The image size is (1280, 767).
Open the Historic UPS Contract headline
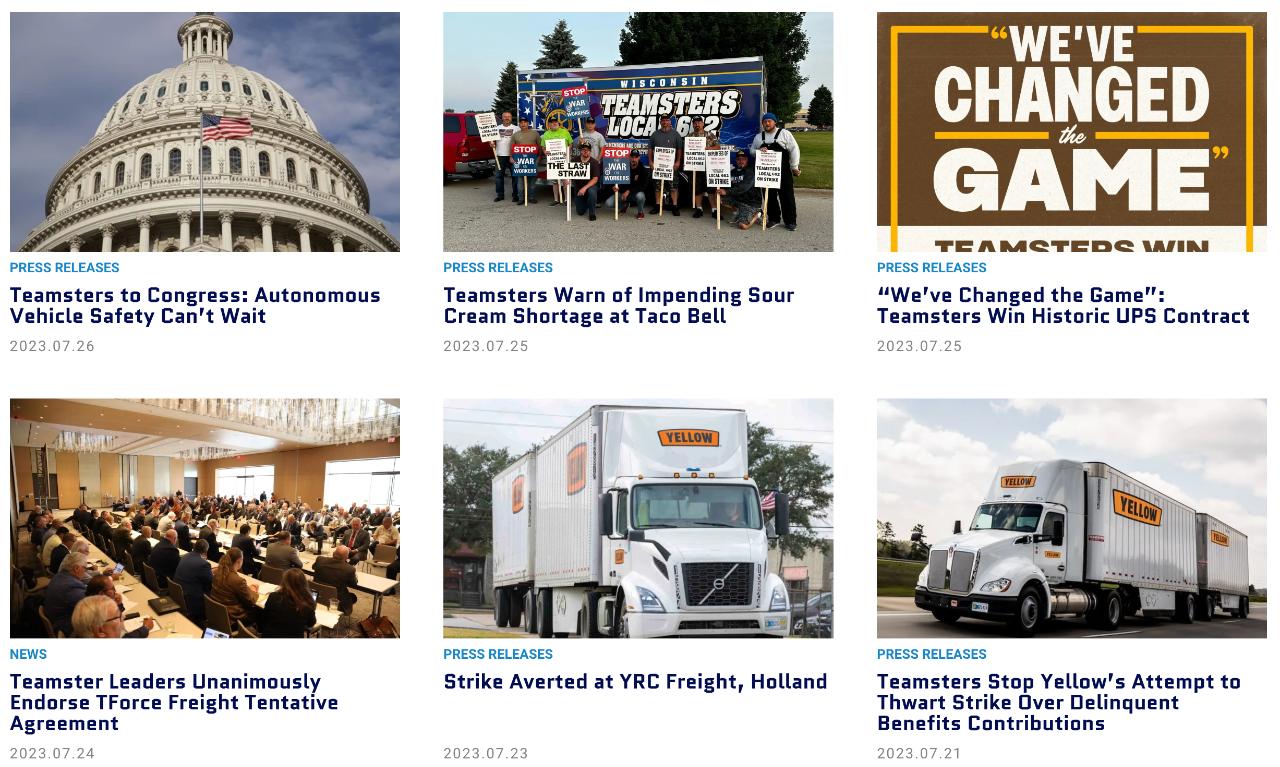pyautogui.click(x=1063, y=305)
